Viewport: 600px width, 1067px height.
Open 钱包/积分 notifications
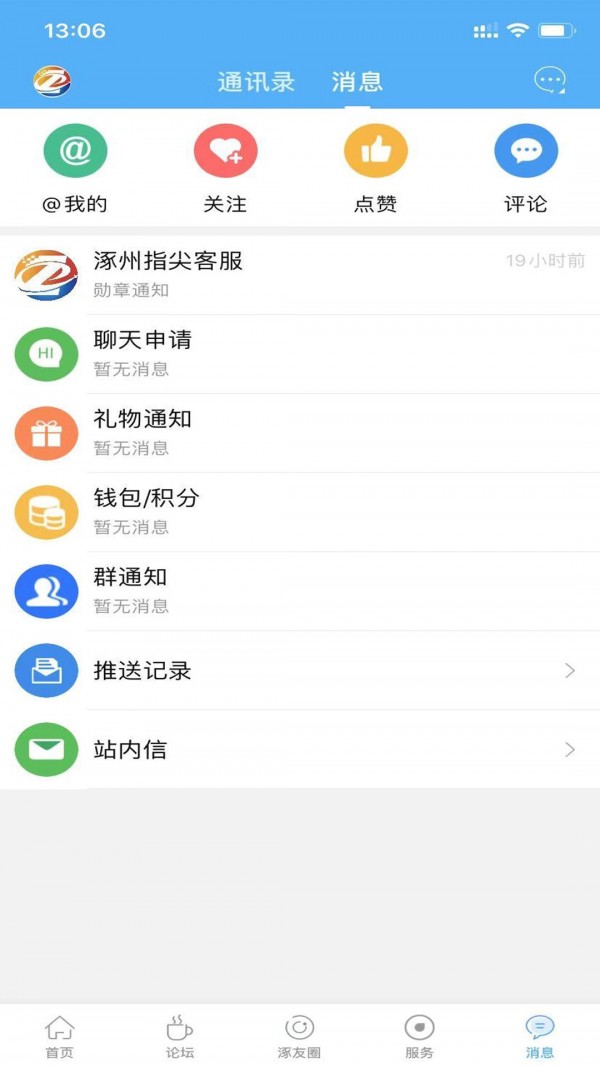point(300,512)
